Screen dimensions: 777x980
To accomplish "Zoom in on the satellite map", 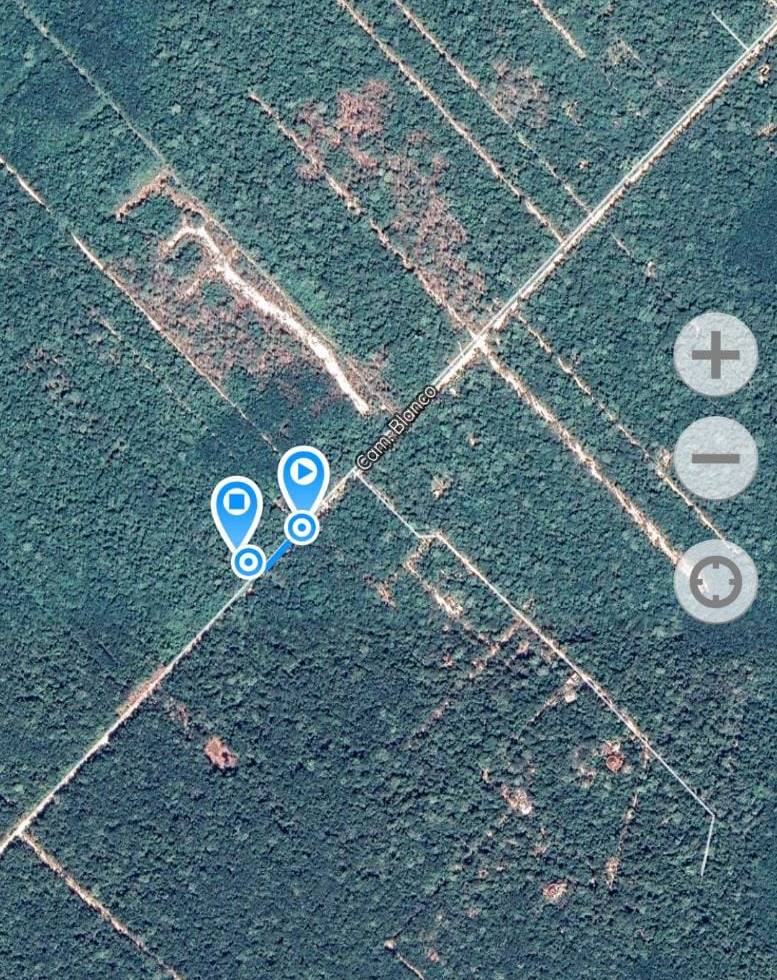I will tap(715, 354).
